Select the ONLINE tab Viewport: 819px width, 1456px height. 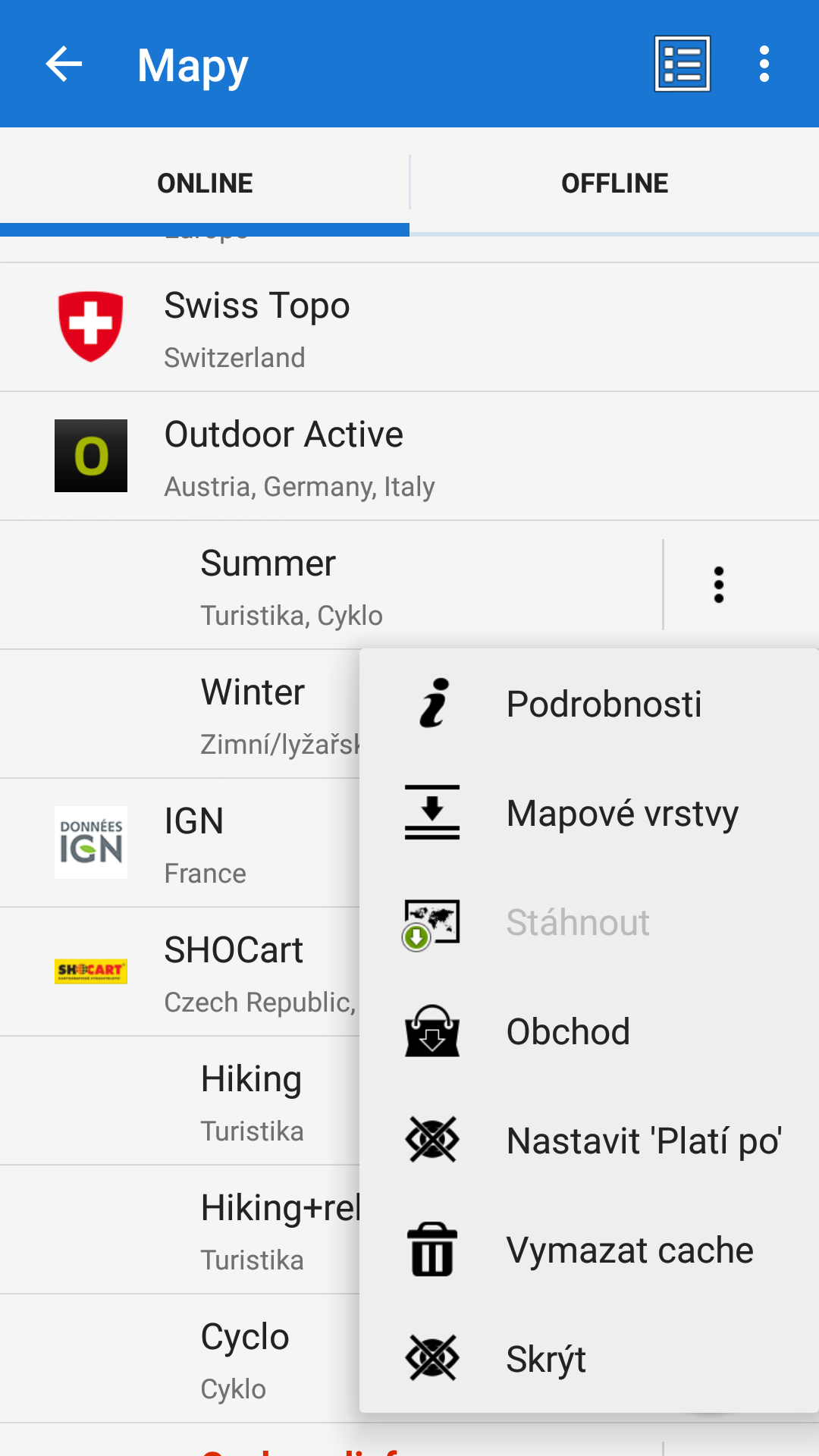point(205,183)
